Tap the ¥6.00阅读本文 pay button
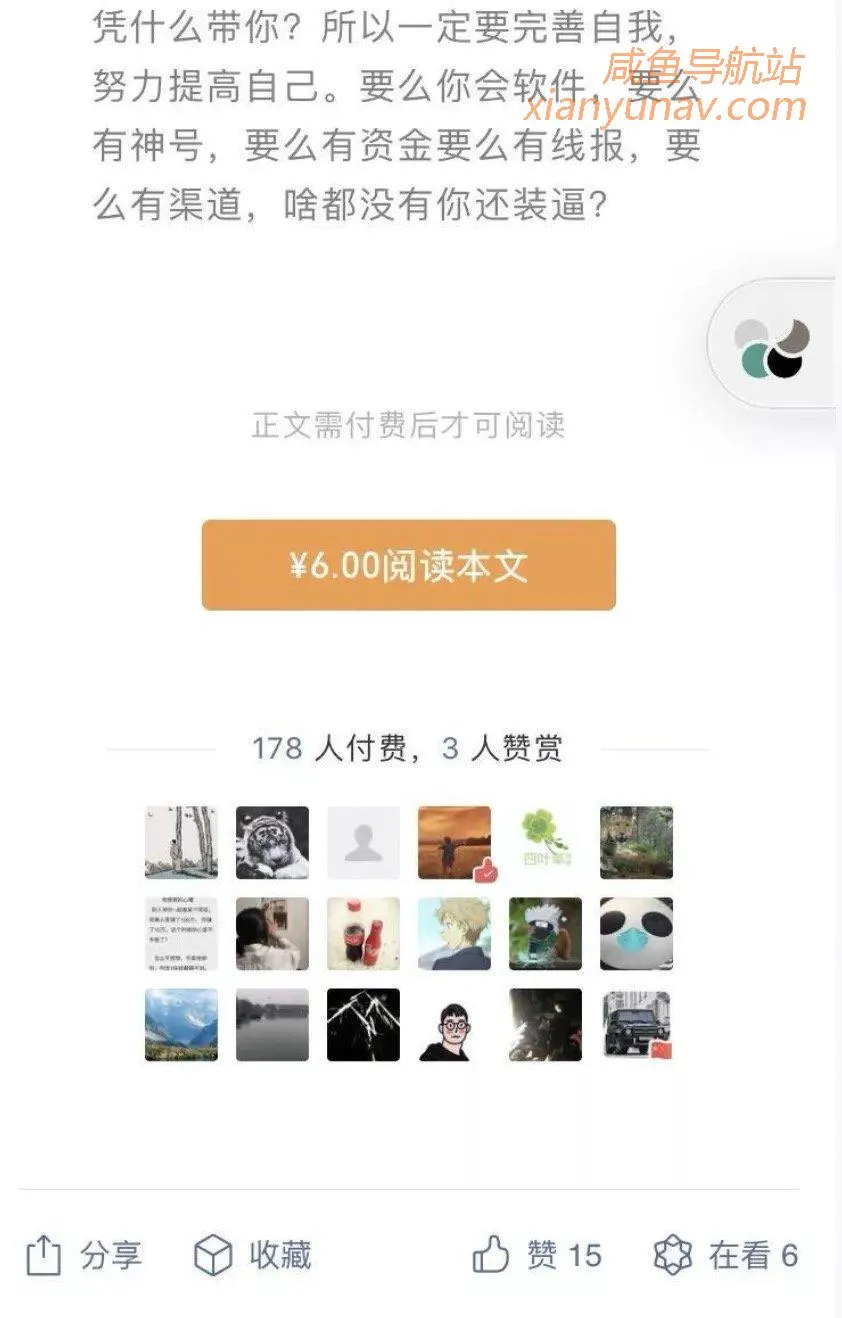This screenshot has width=842, height=1318. [x=408, y=565]
